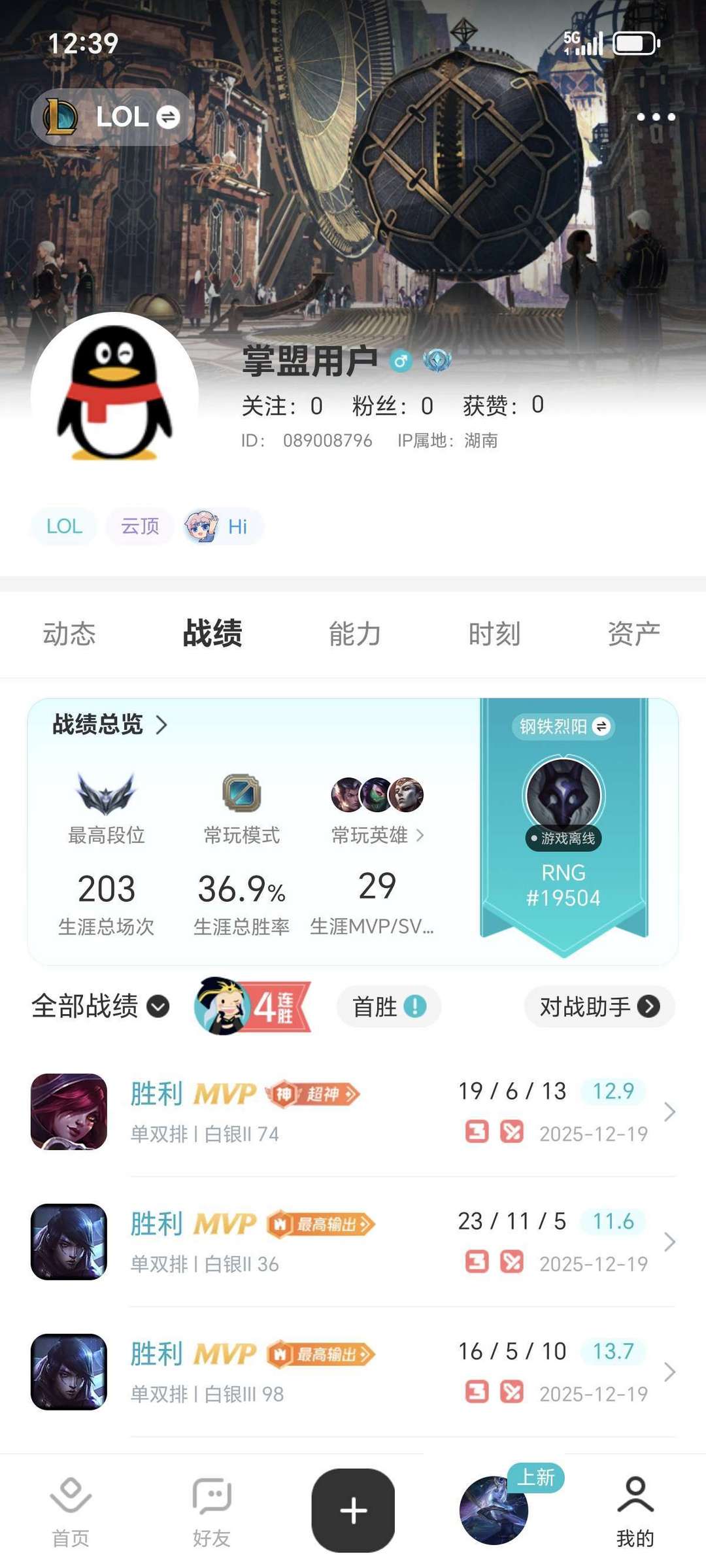Image resolution: width=706 pixels, height=1568 pixels.
Task: Open the three-dot overflow menu
Action: click(656, 117)
